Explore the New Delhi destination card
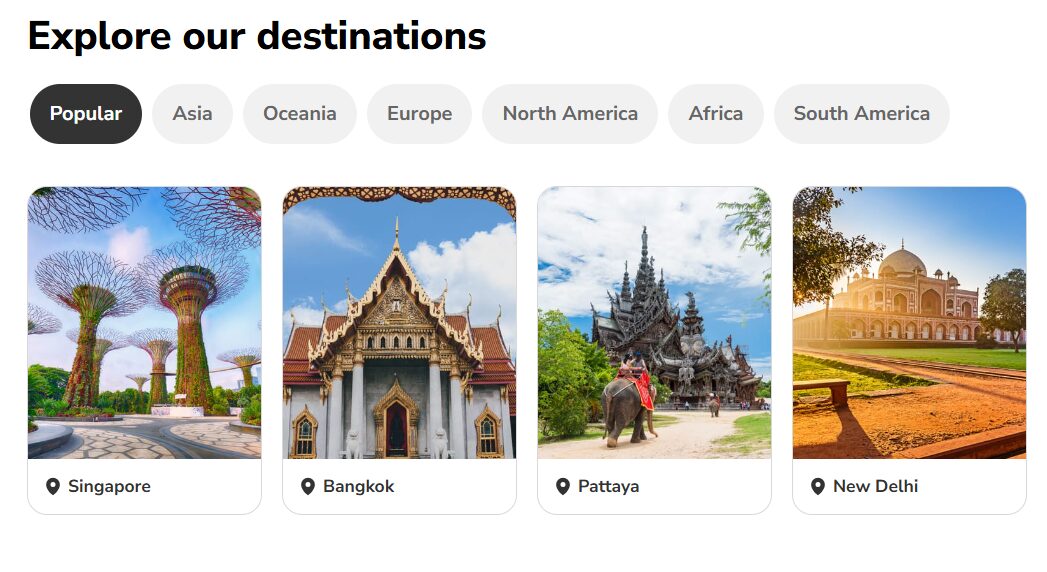 tap(909, 350)
